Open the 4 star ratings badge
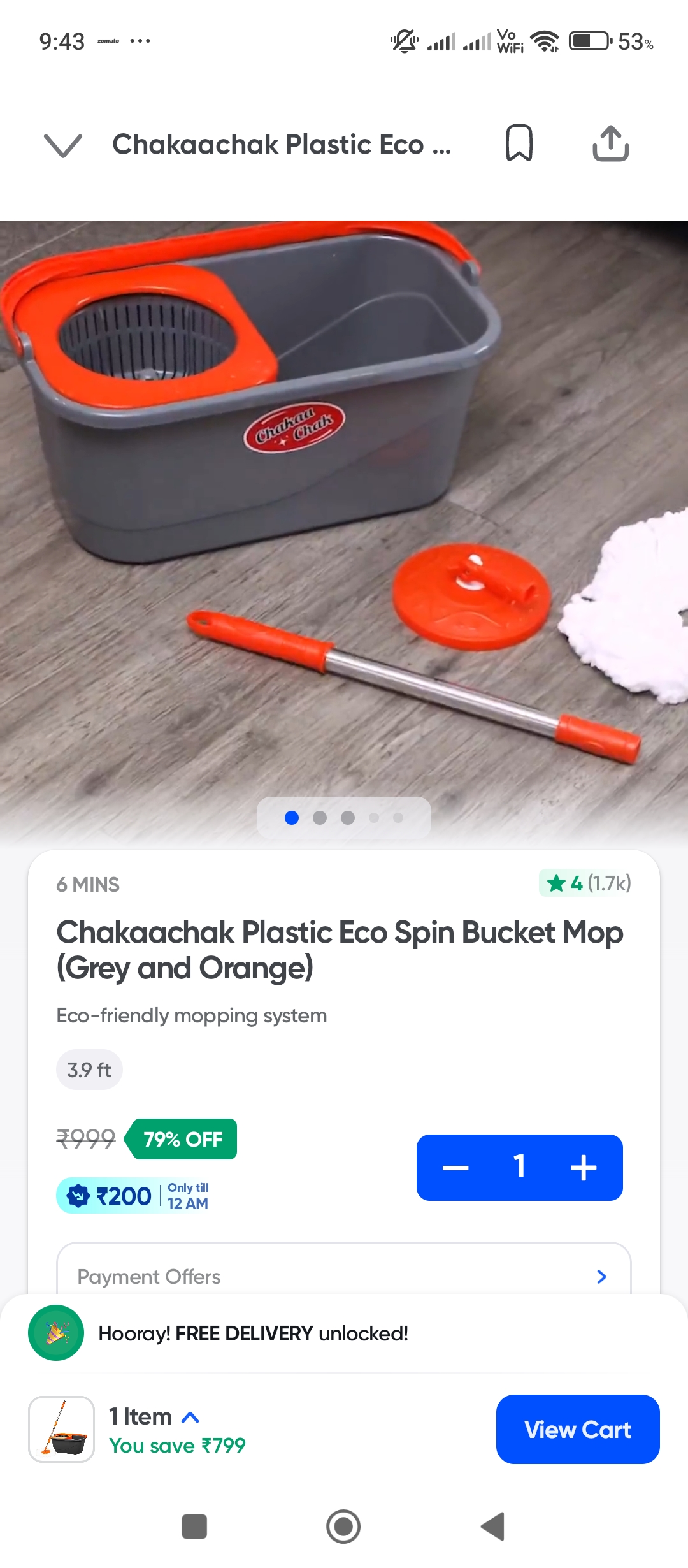688x1568 pixels. coord(585,883)
